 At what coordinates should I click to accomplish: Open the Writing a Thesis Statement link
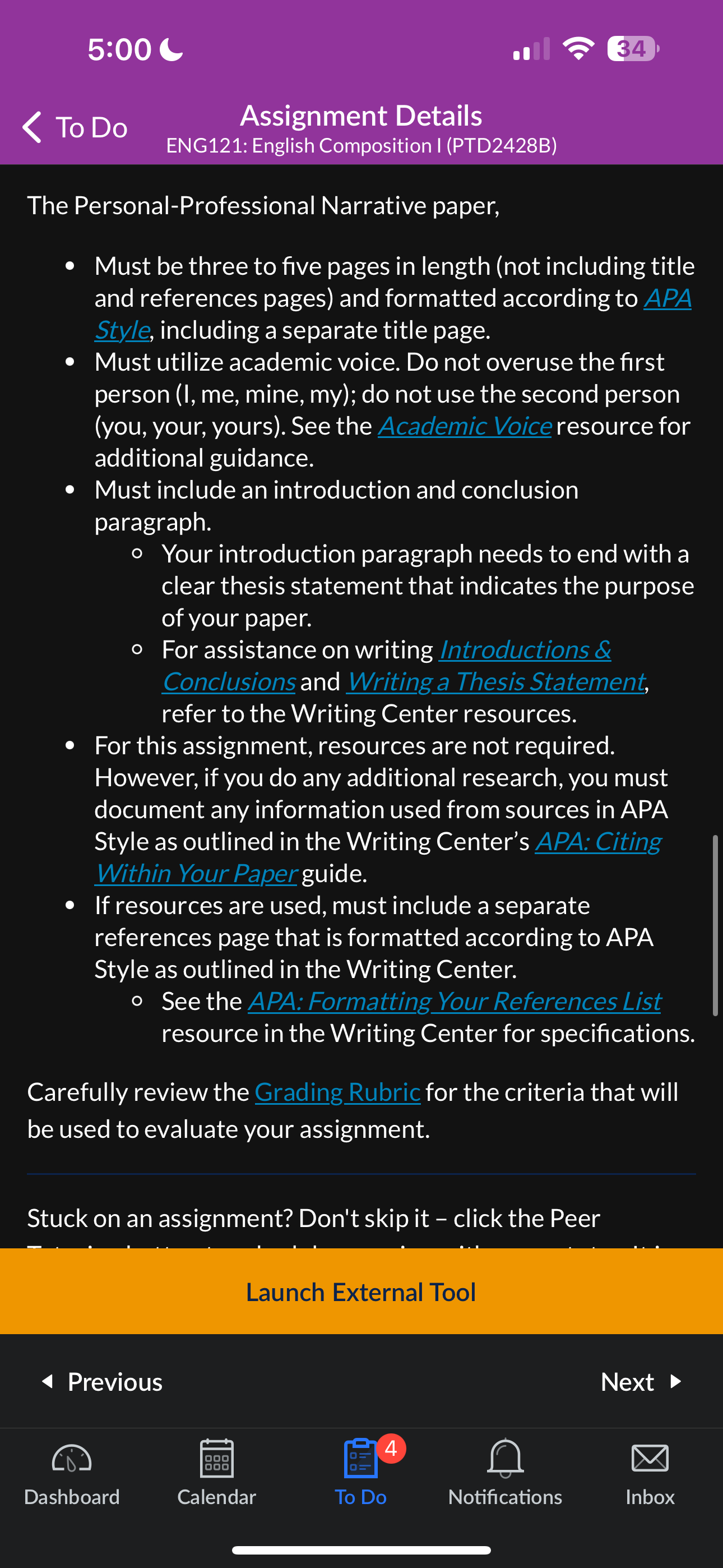click(496, 682)
